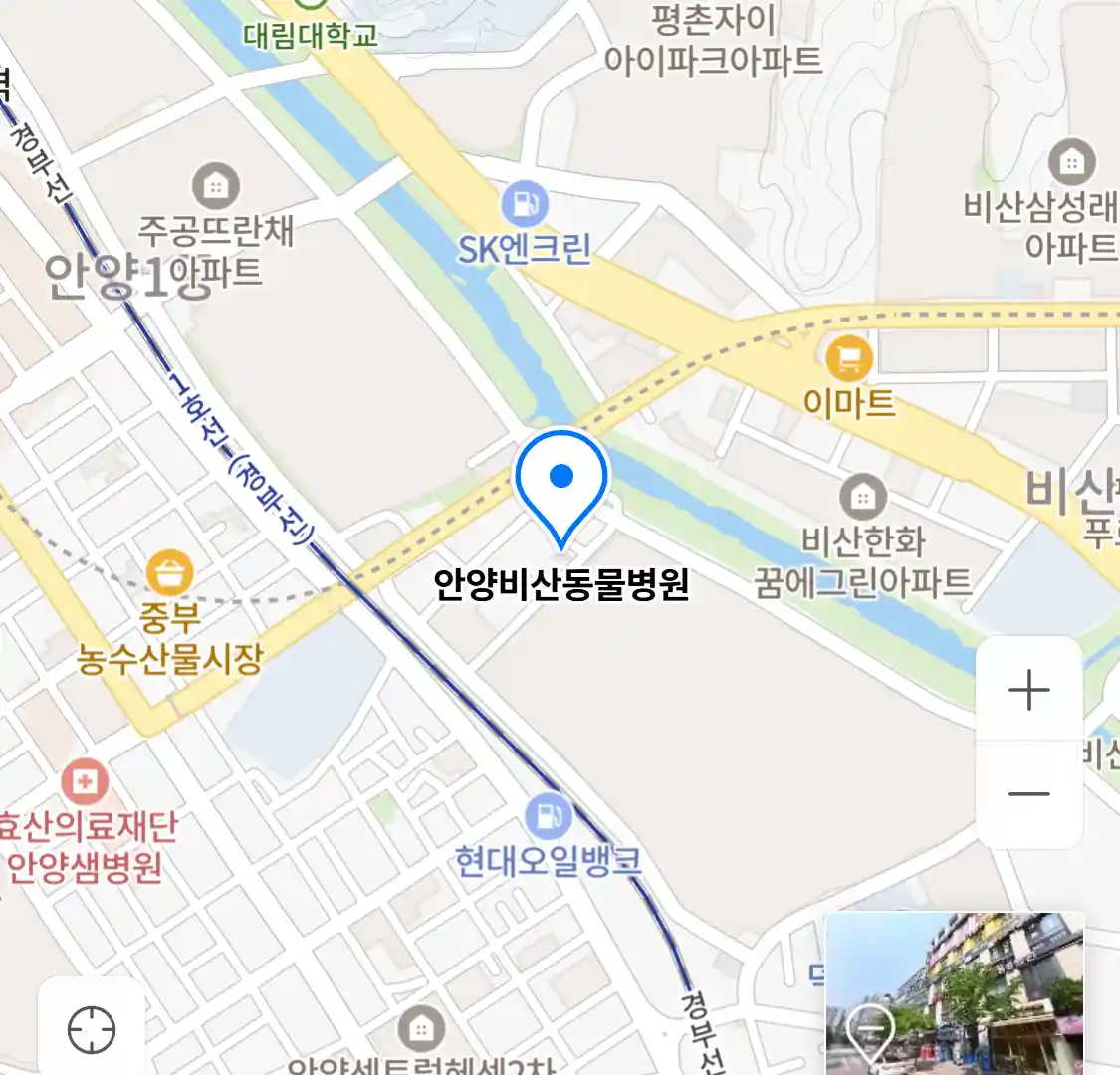The width and height of the screenshot is (1120, 1075).
Task: Zoom in on the map
Action: 1028,690
